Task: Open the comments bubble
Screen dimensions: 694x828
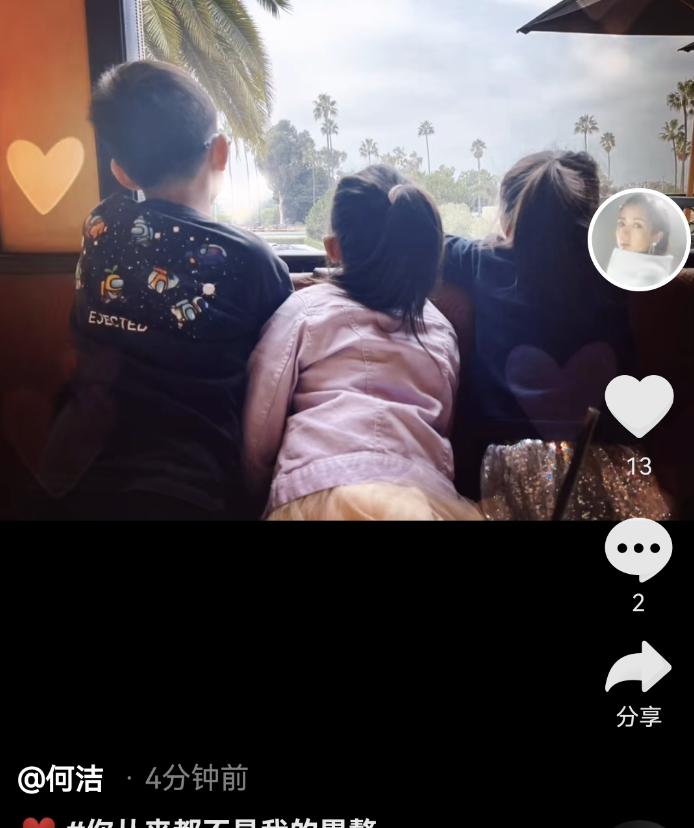Action: point(639,550)
